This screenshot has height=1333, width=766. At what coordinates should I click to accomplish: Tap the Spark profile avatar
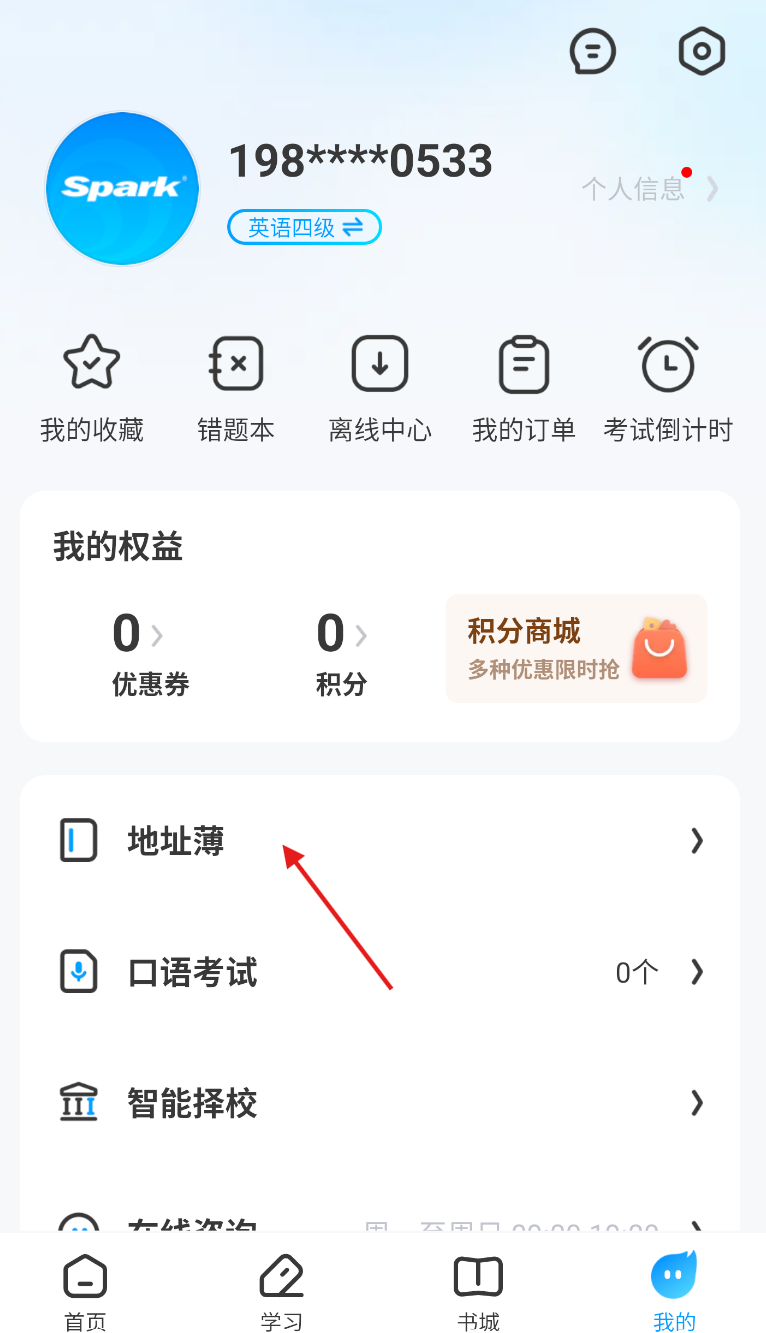point(122,189)
